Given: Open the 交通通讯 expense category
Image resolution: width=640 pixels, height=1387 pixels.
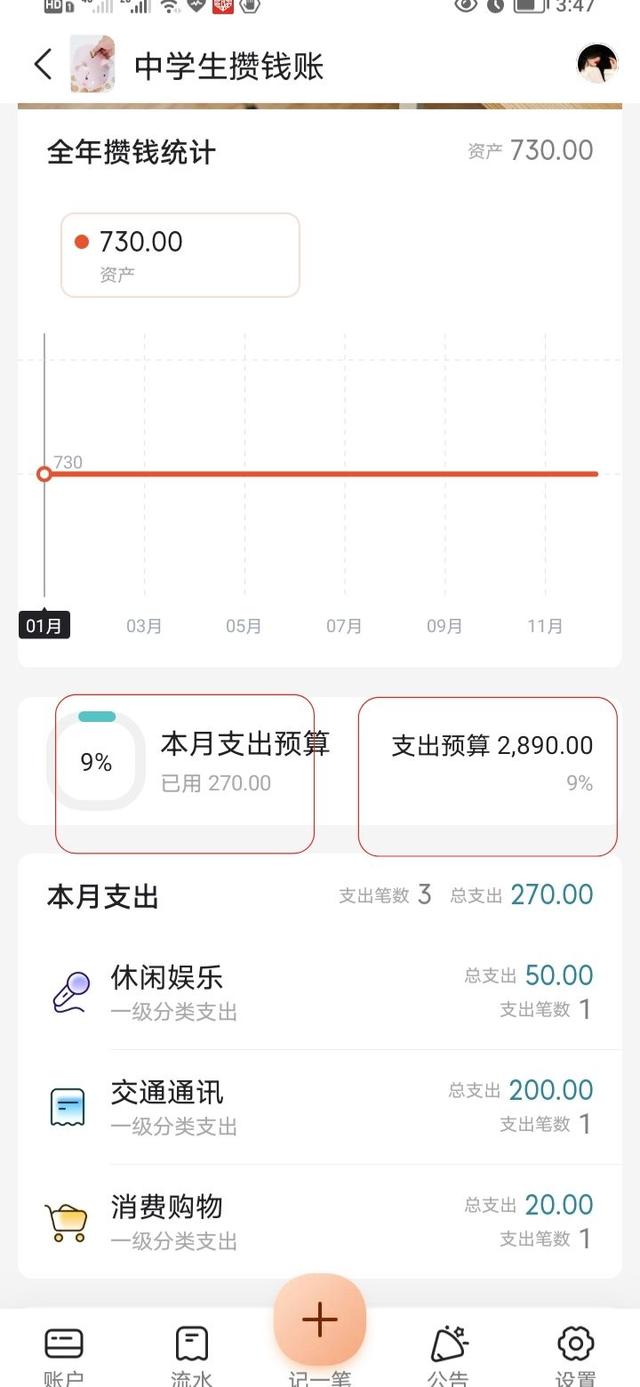Looking at the screenshot, I should (320, 1108).
